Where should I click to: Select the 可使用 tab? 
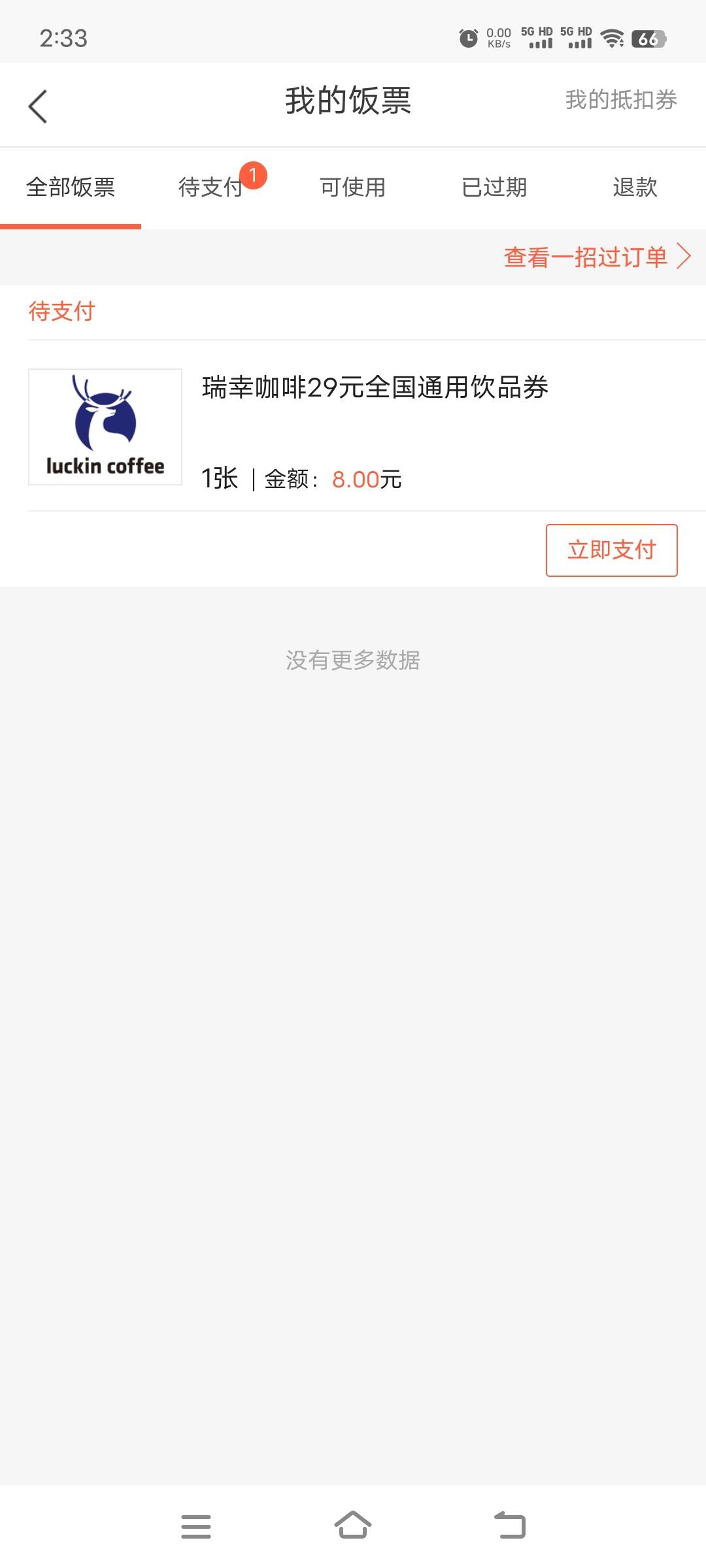(352, 188)
